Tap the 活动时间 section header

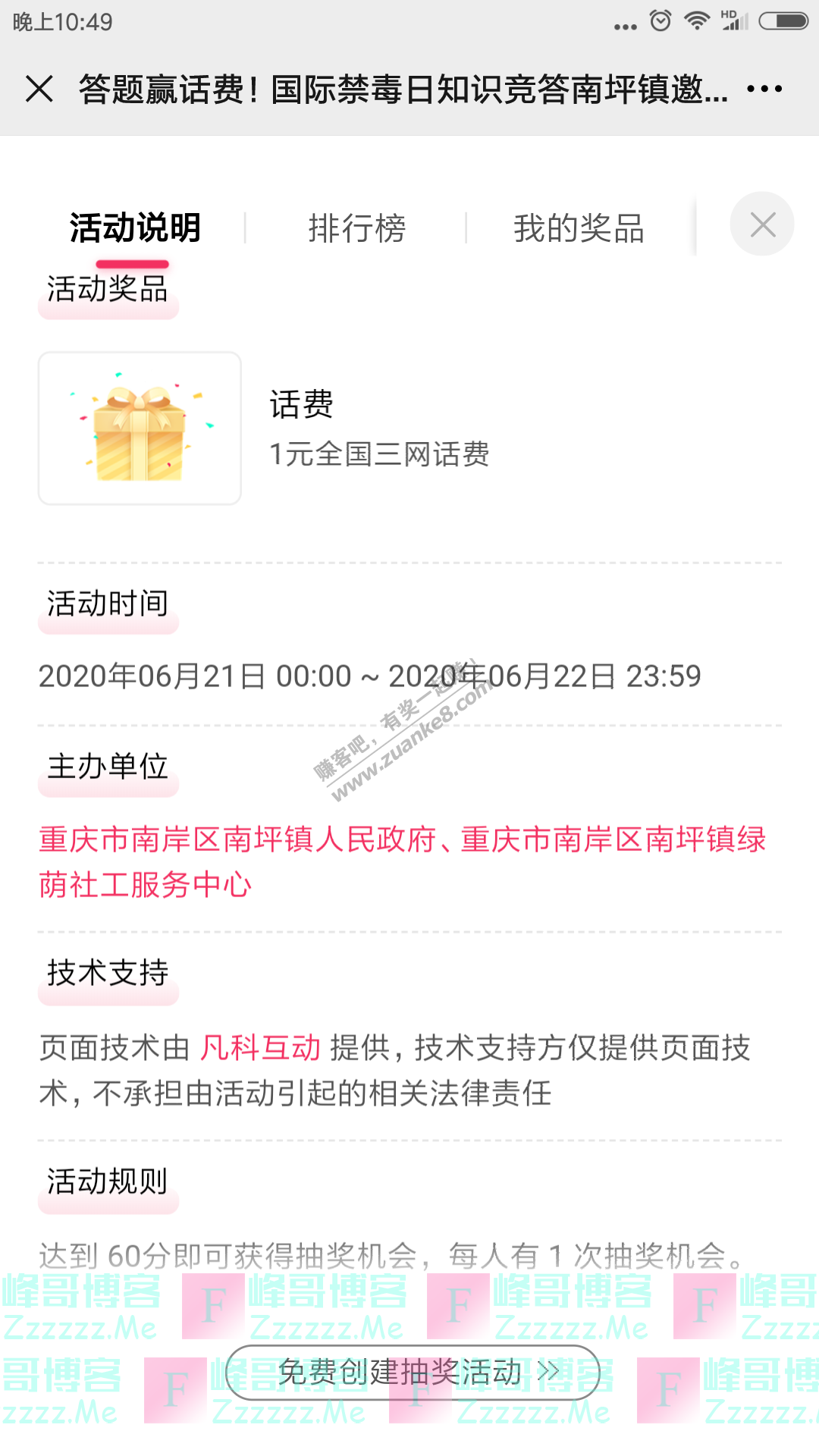pyautogui.click(x=107, y=604)
